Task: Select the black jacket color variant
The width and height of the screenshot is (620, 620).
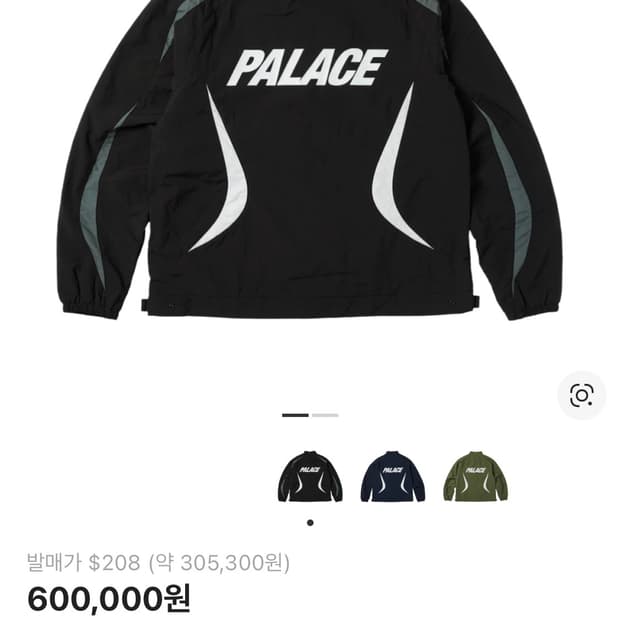Action: click(x=310, y=476)
